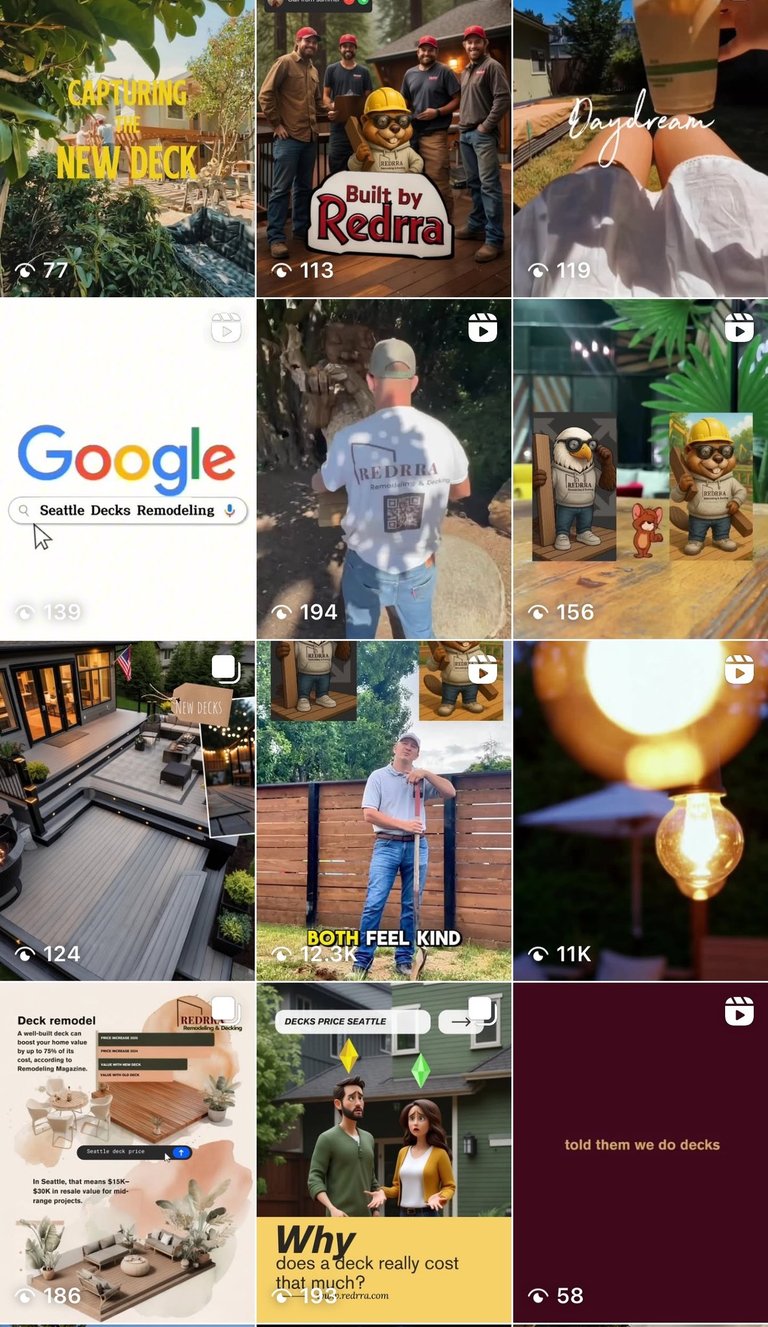Open the glowing light bulb reel
Viewport: 768px width, 1327px height.
tap(640, 810)
